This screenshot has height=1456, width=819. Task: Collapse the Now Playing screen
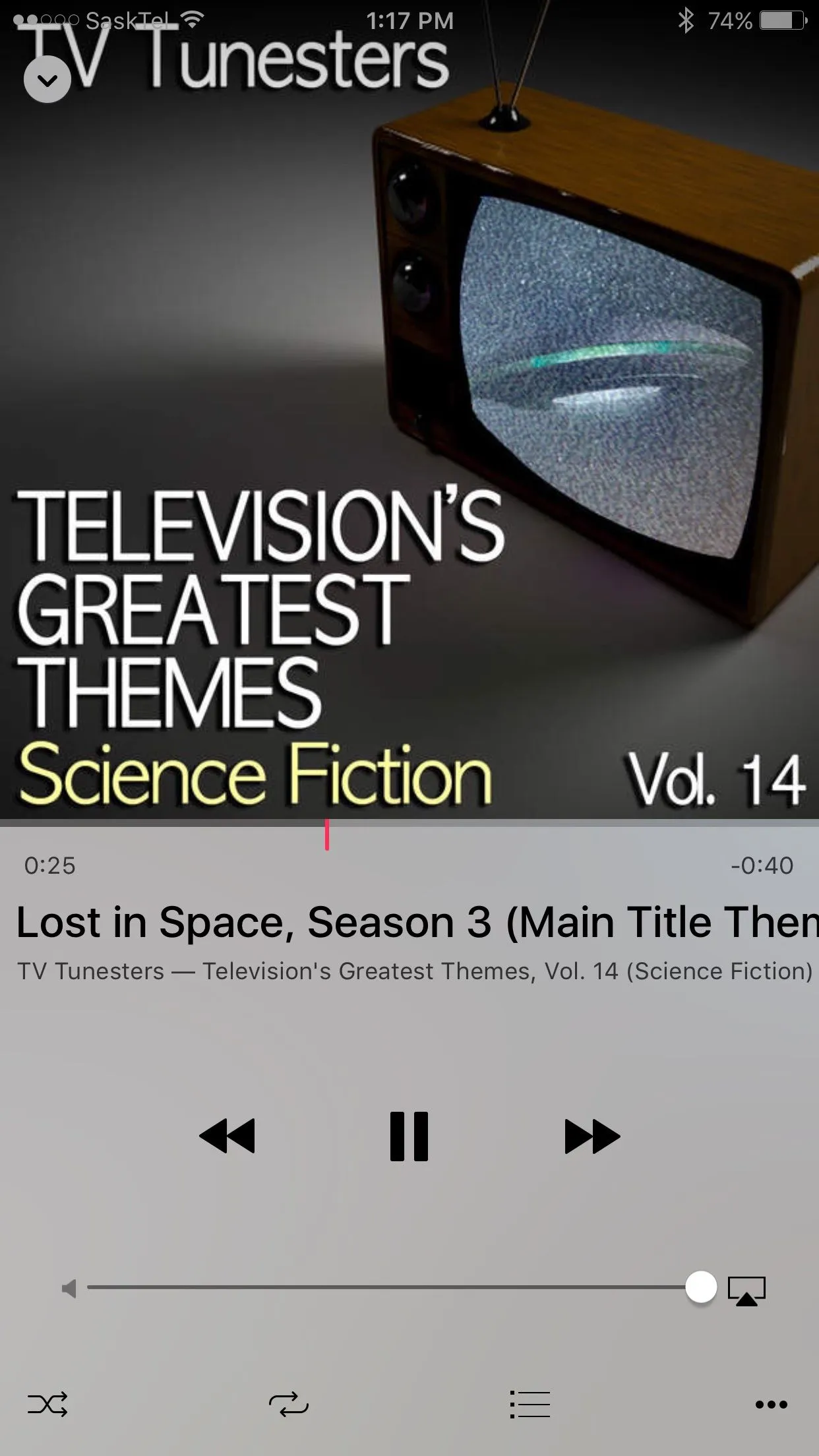47,80
